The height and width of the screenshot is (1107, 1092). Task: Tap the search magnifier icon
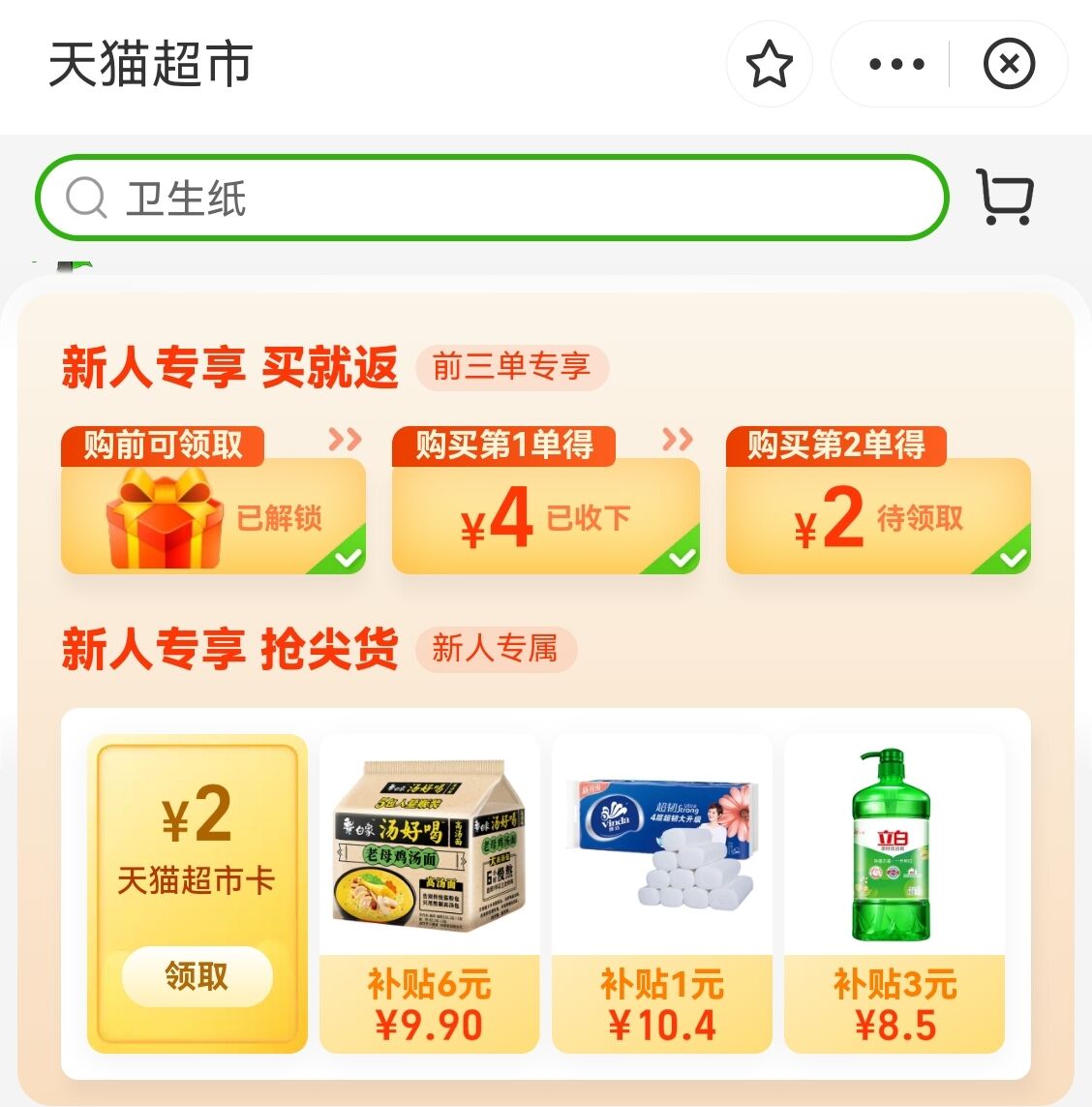coord(88,197)
